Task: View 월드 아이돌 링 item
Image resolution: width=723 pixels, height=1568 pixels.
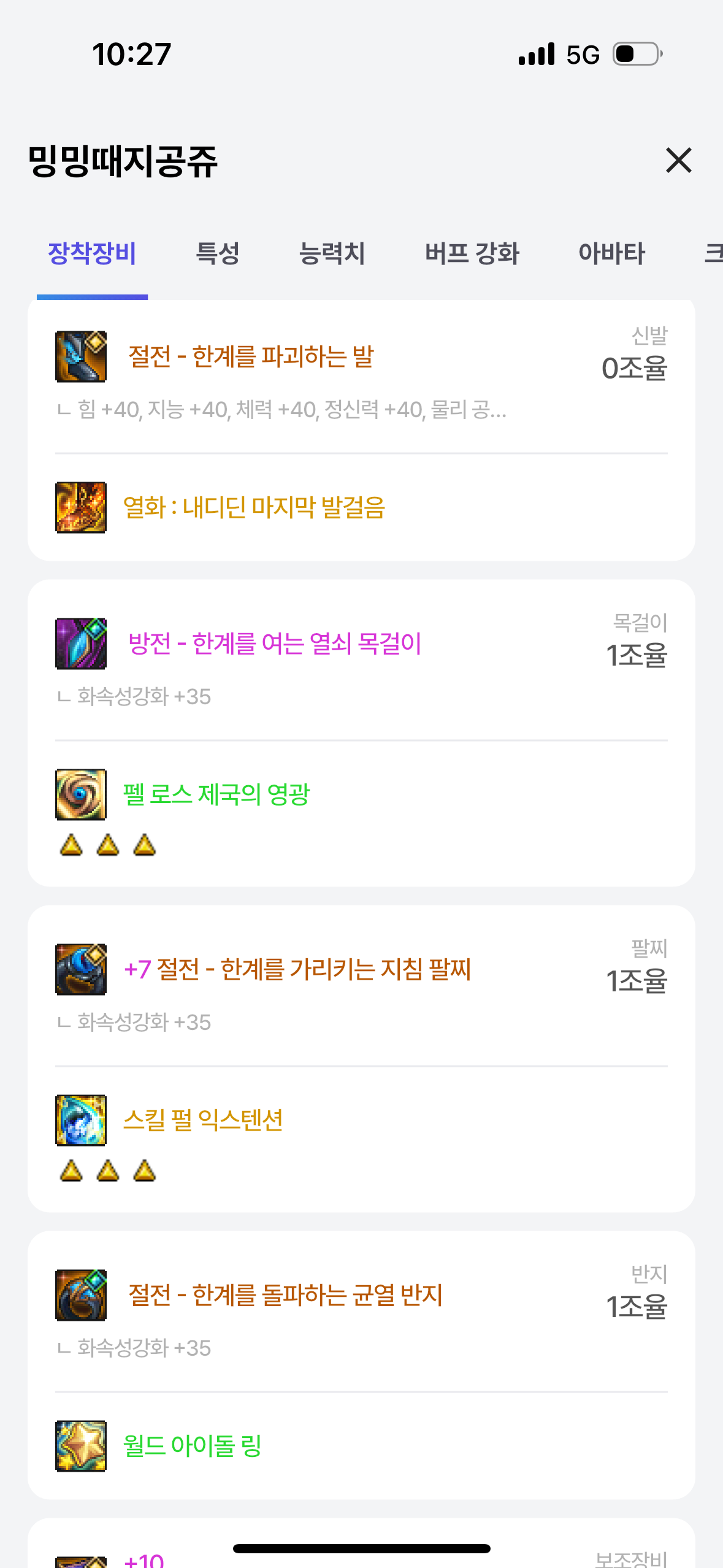Action: coord(193,1446)
